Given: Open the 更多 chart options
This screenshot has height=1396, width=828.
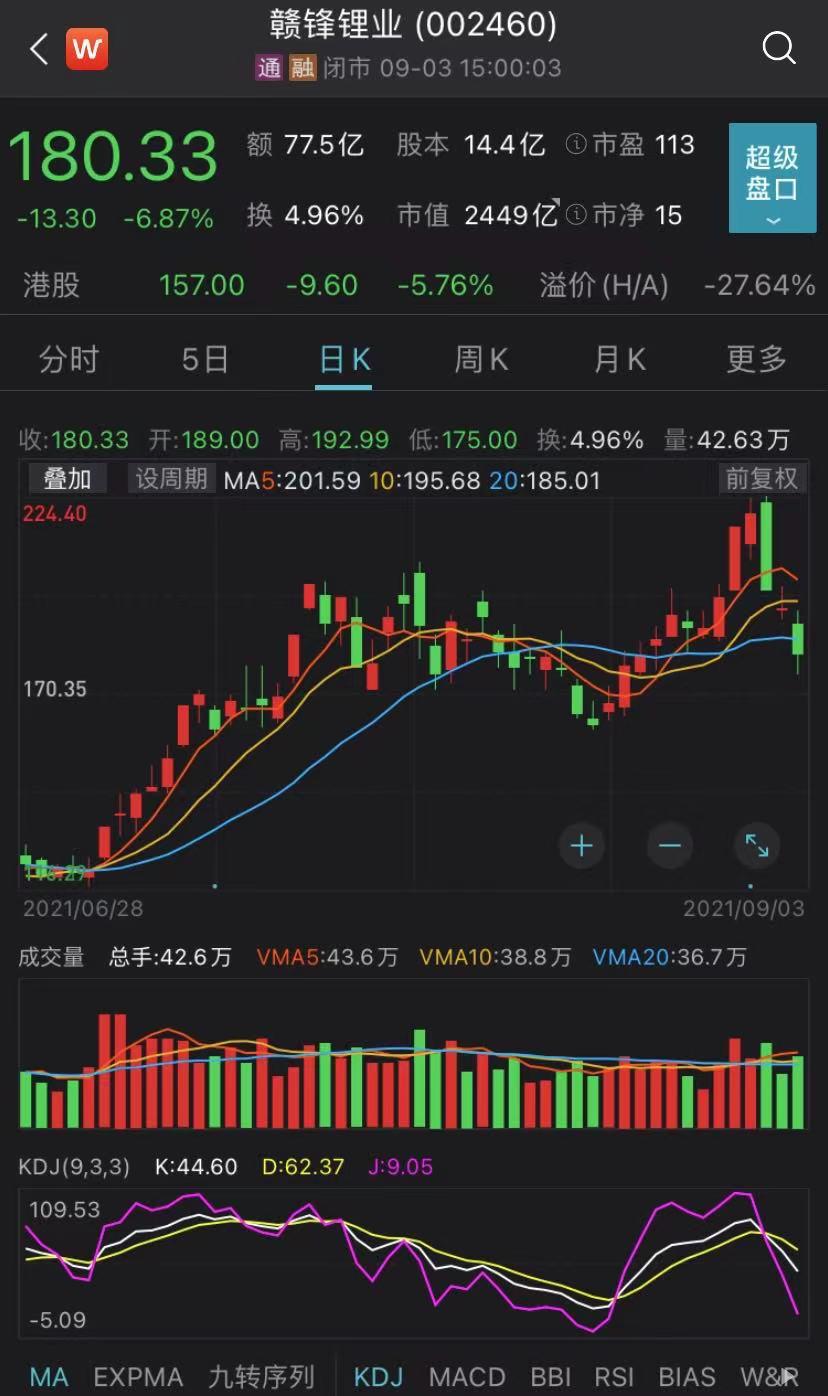Looking at the screenshot, I should pyautogui.click(x=757, y=359).
